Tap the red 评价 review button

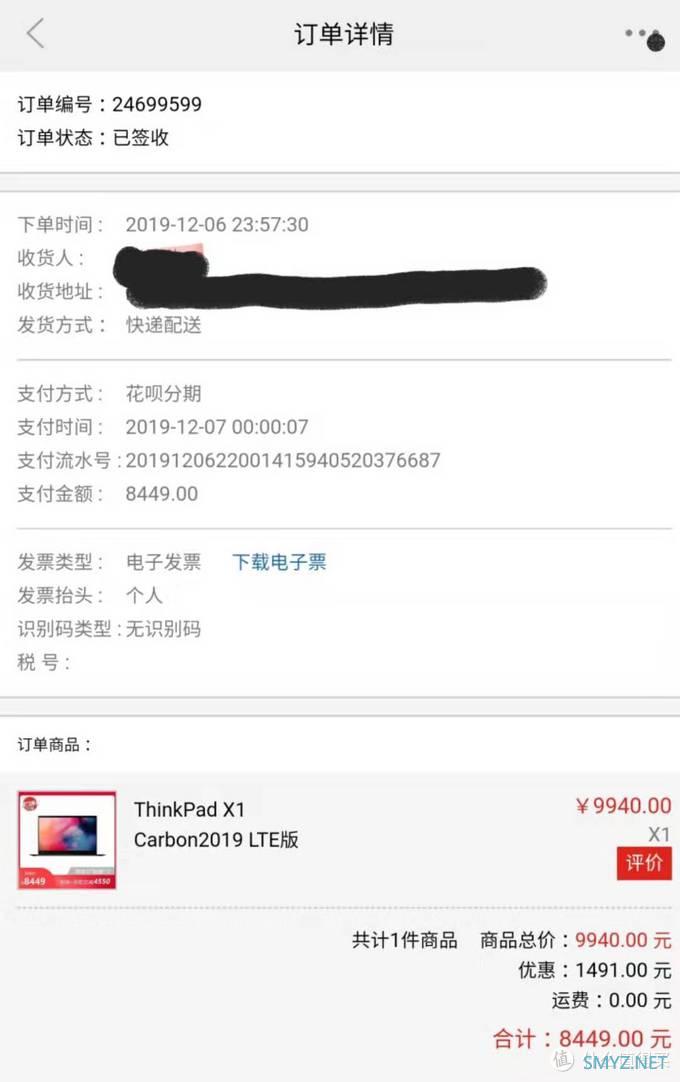coord(643,863)
